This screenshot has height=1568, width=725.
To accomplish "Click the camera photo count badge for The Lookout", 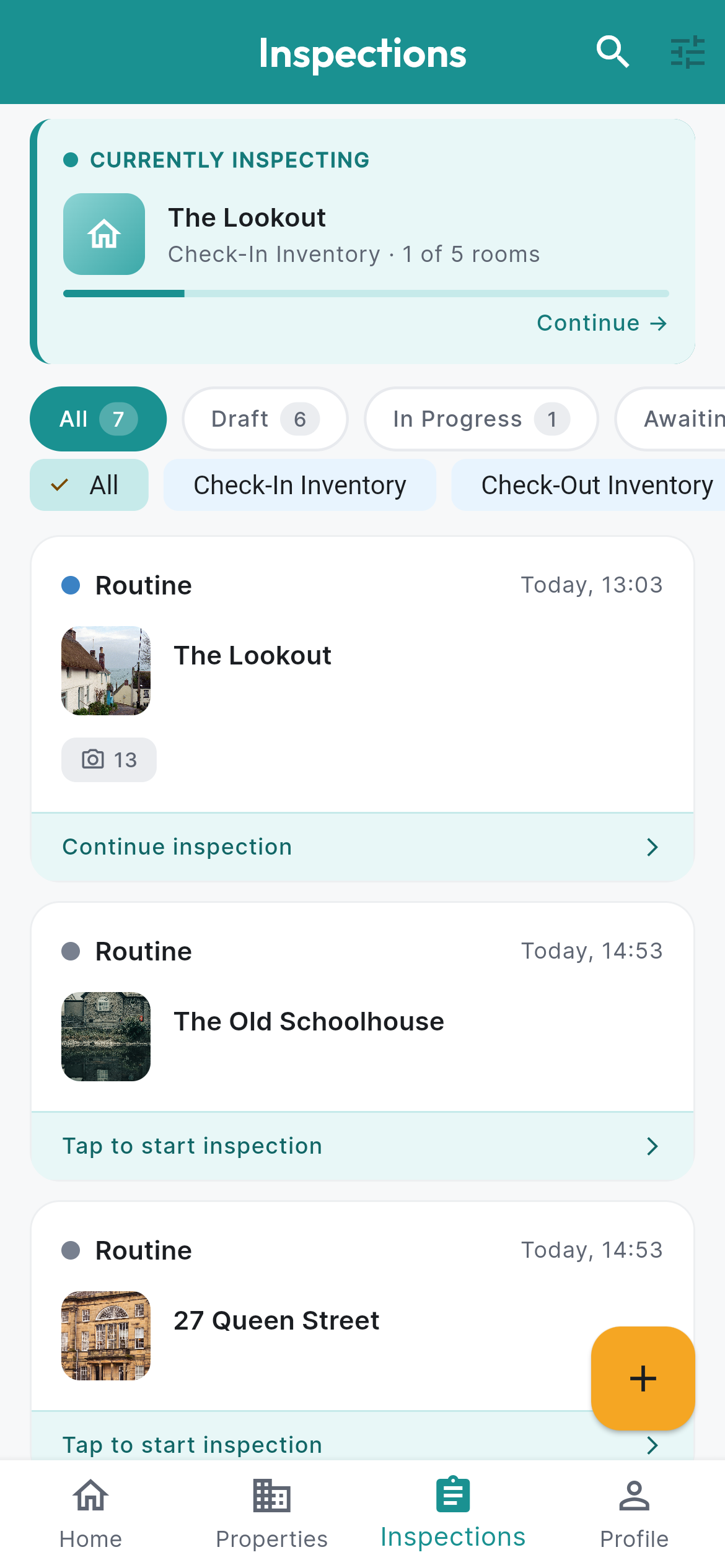I will tap(108, 759).
